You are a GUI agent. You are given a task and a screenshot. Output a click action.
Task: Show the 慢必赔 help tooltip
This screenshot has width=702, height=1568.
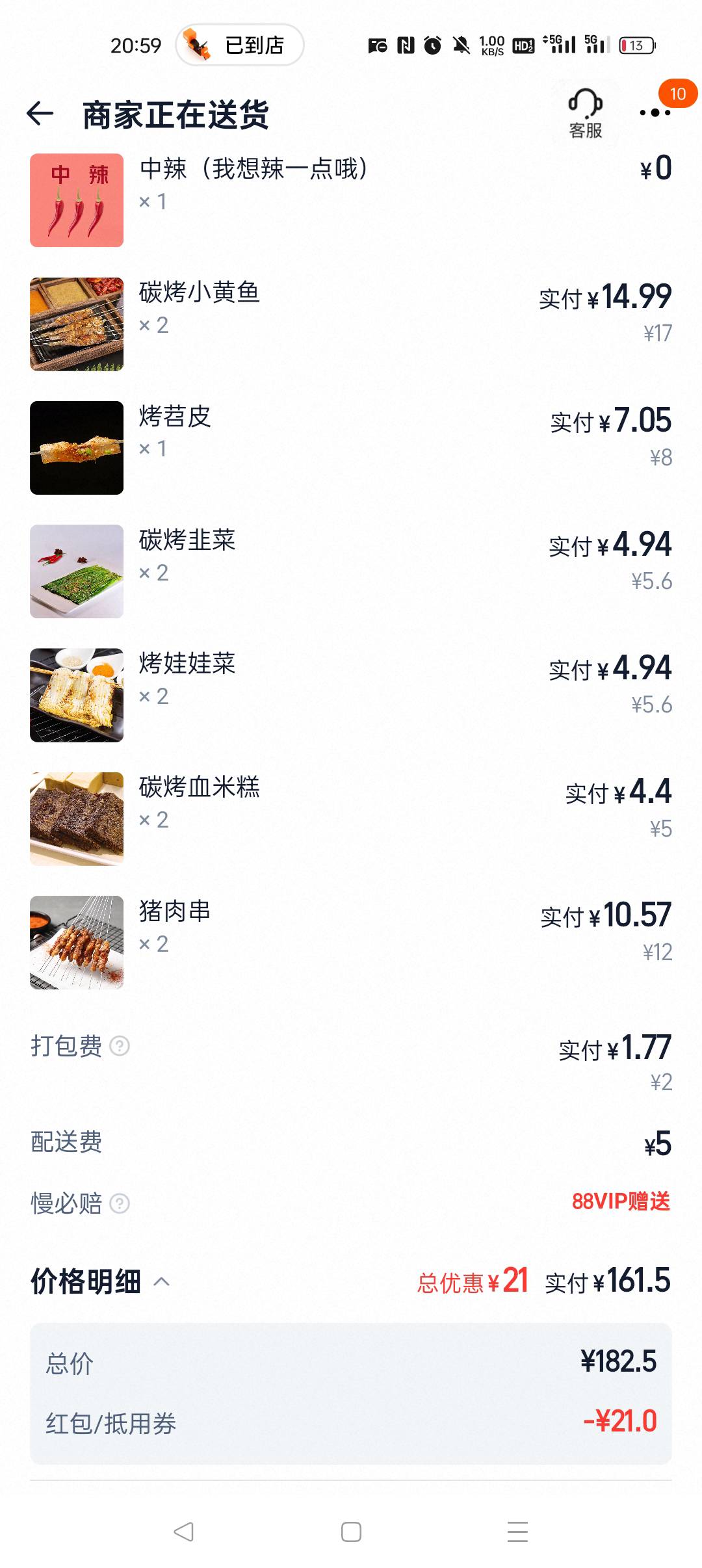[120, 1203]
